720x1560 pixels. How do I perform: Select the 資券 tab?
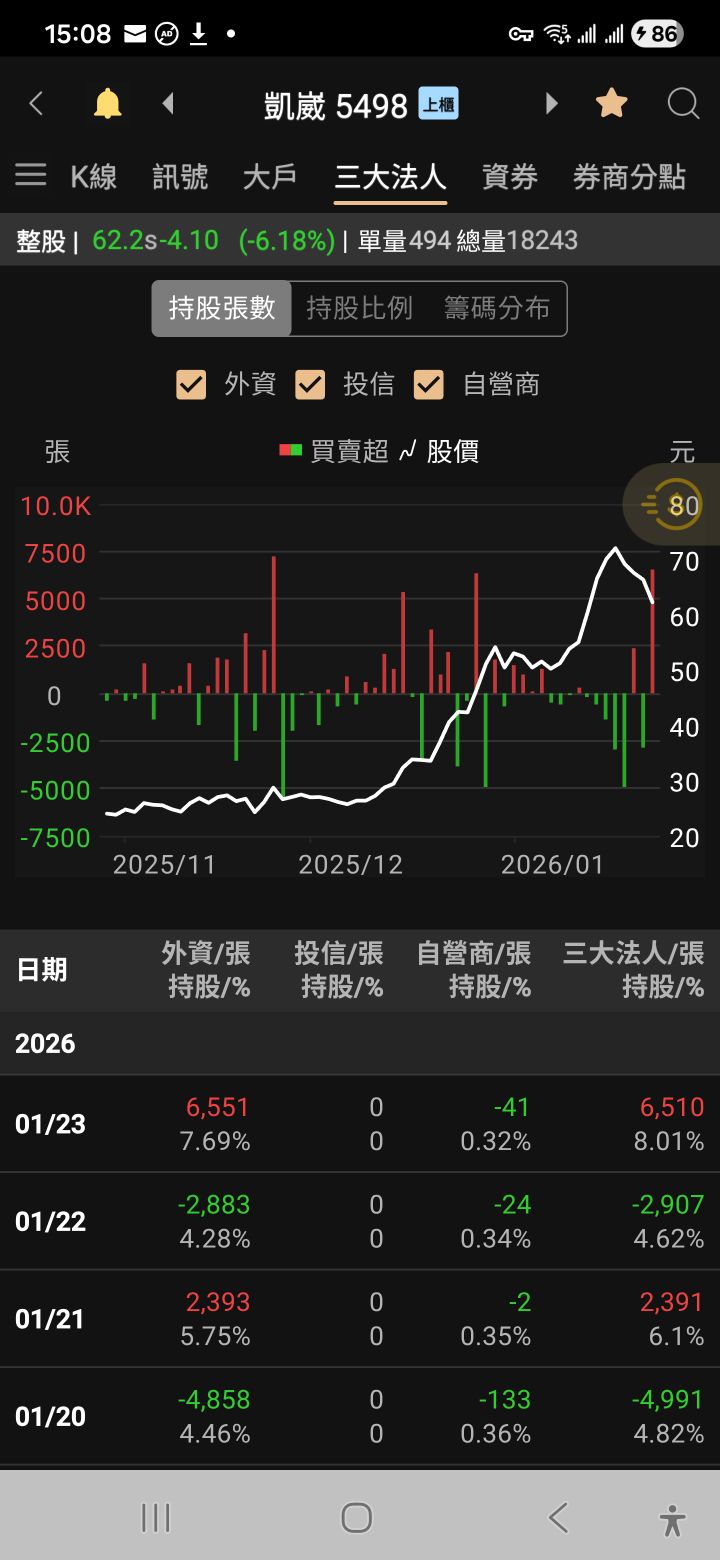(x=507, y=175)
